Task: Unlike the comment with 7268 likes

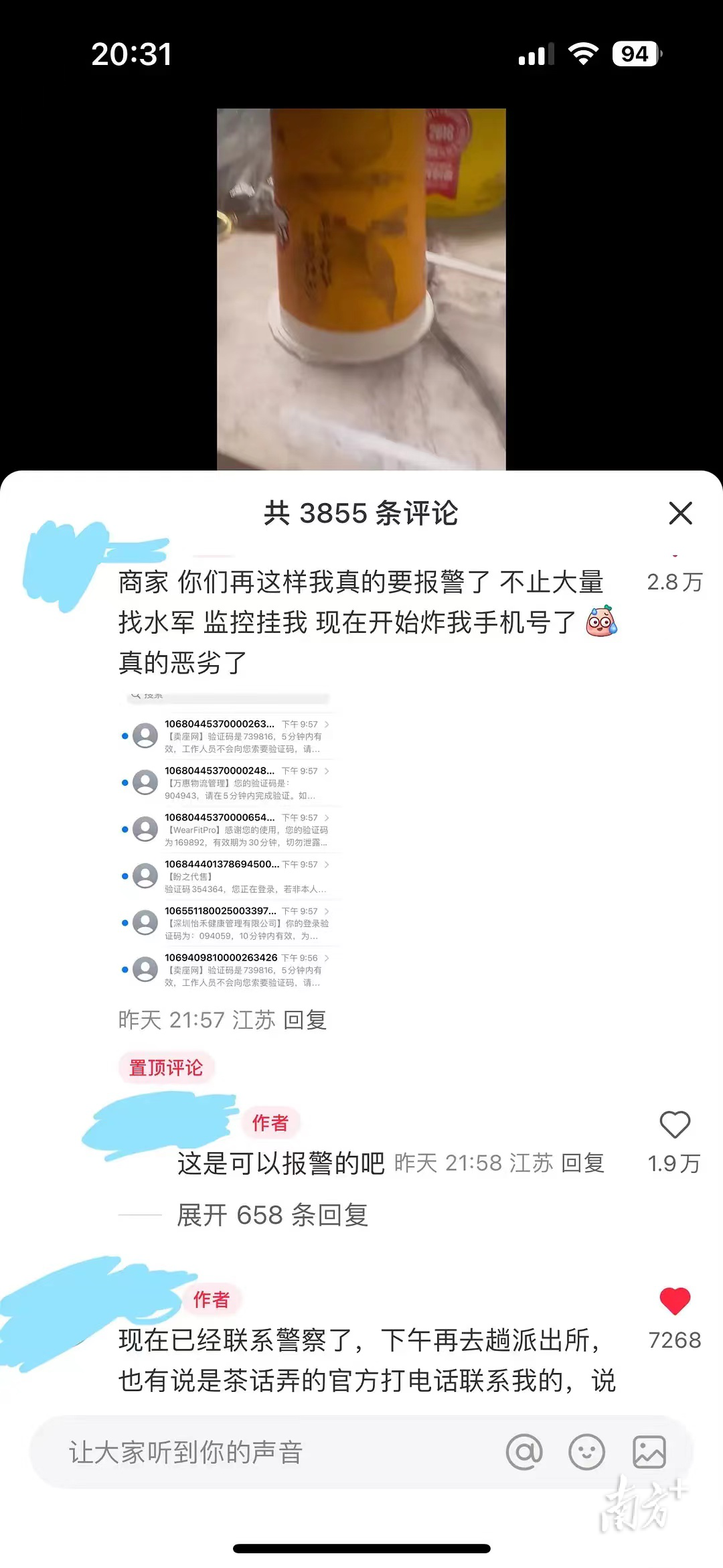Action: point(674,1301)
